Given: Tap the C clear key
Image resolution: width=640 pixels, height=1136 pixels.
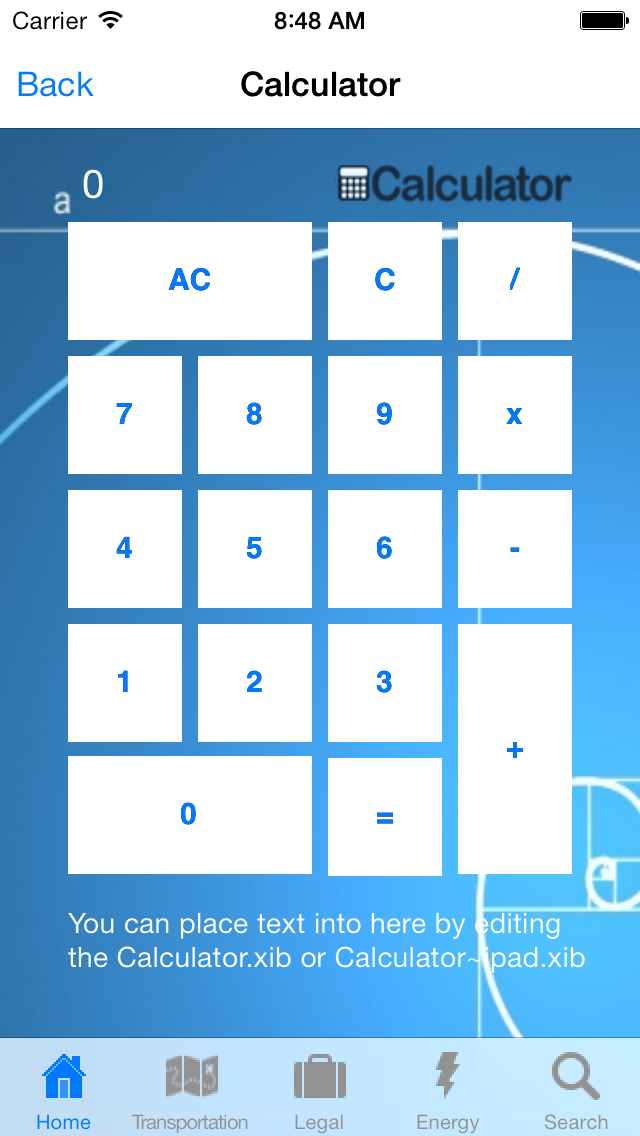Looking at the screenshot, I should click(x=385, y=281).
